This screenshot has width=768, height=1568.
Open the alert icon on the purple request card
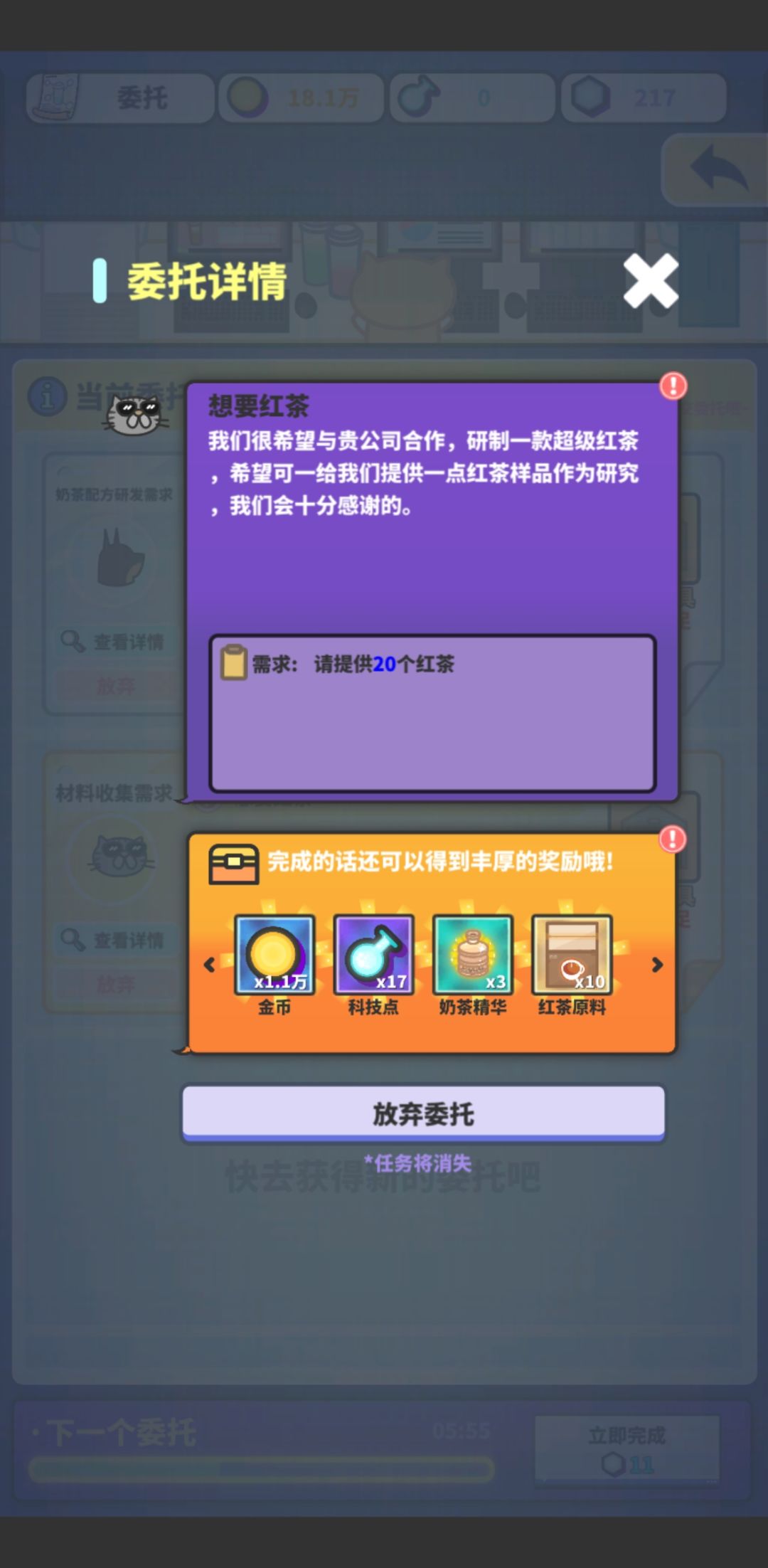point(673,386)
